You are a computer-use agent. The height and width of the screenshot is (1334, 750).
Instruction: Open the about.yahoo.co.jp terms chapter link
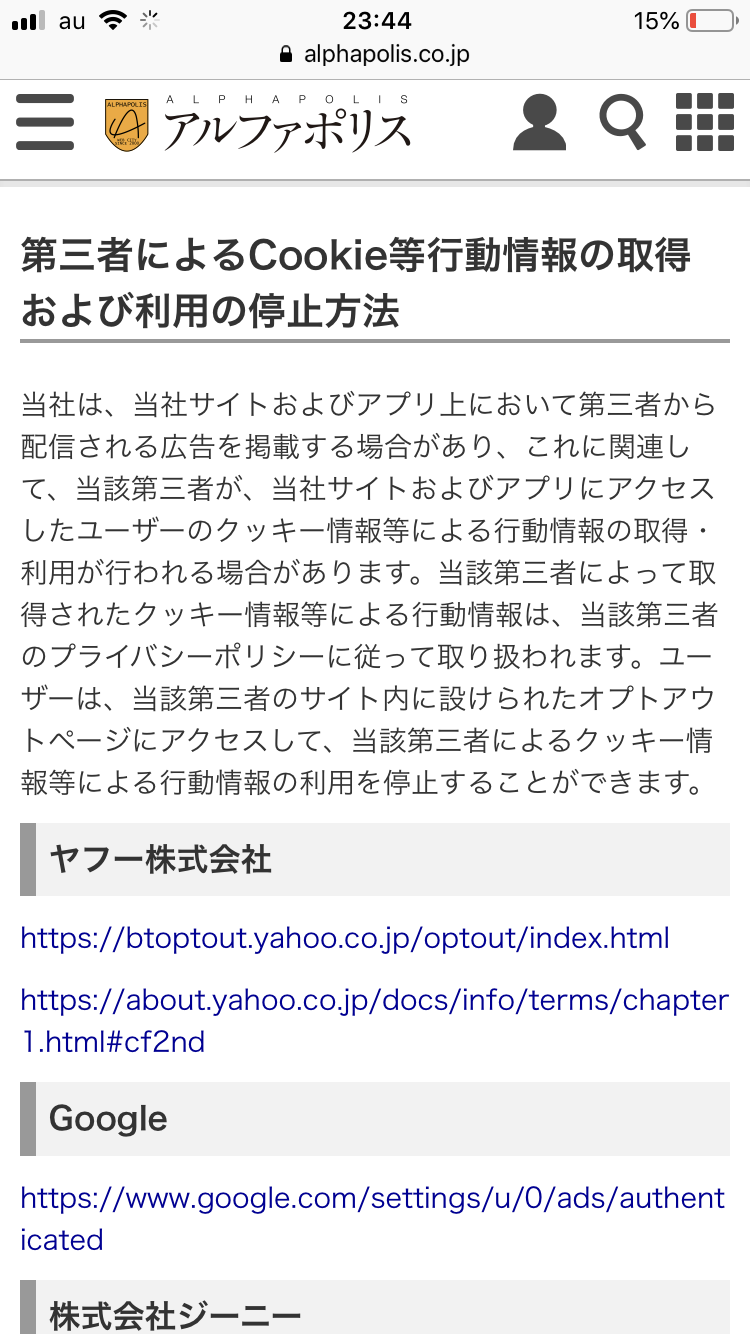pos(374,1020)
